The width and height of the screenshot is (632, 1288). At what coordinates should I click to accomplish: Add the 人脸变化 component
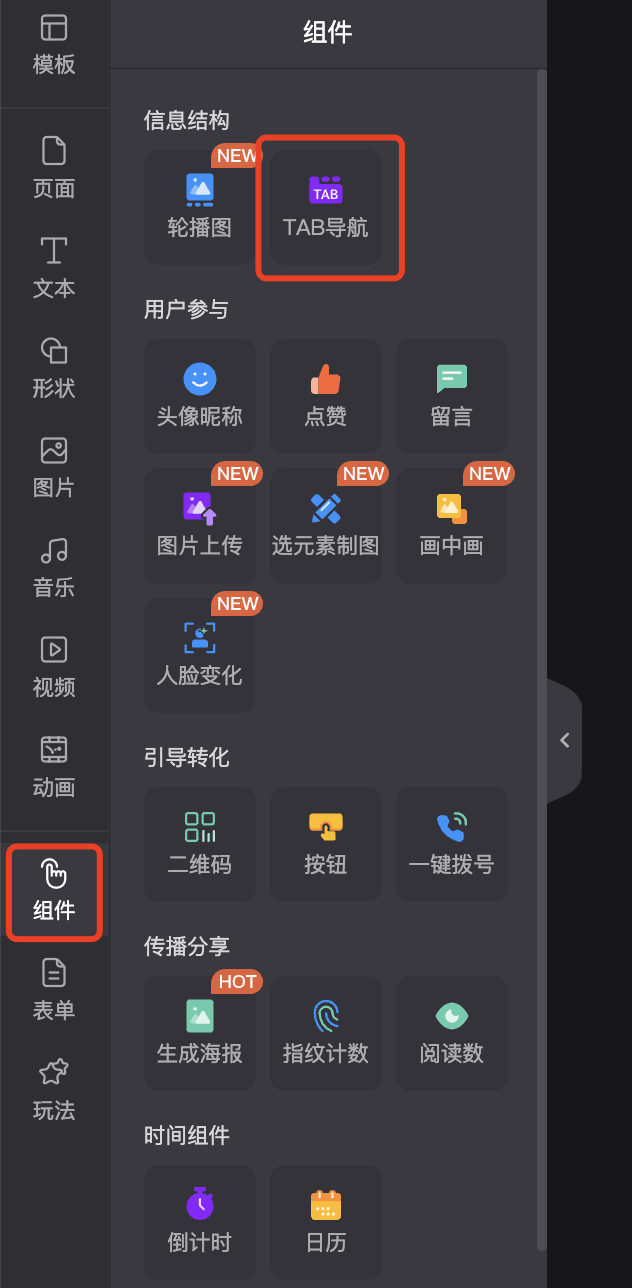point(200,656)
